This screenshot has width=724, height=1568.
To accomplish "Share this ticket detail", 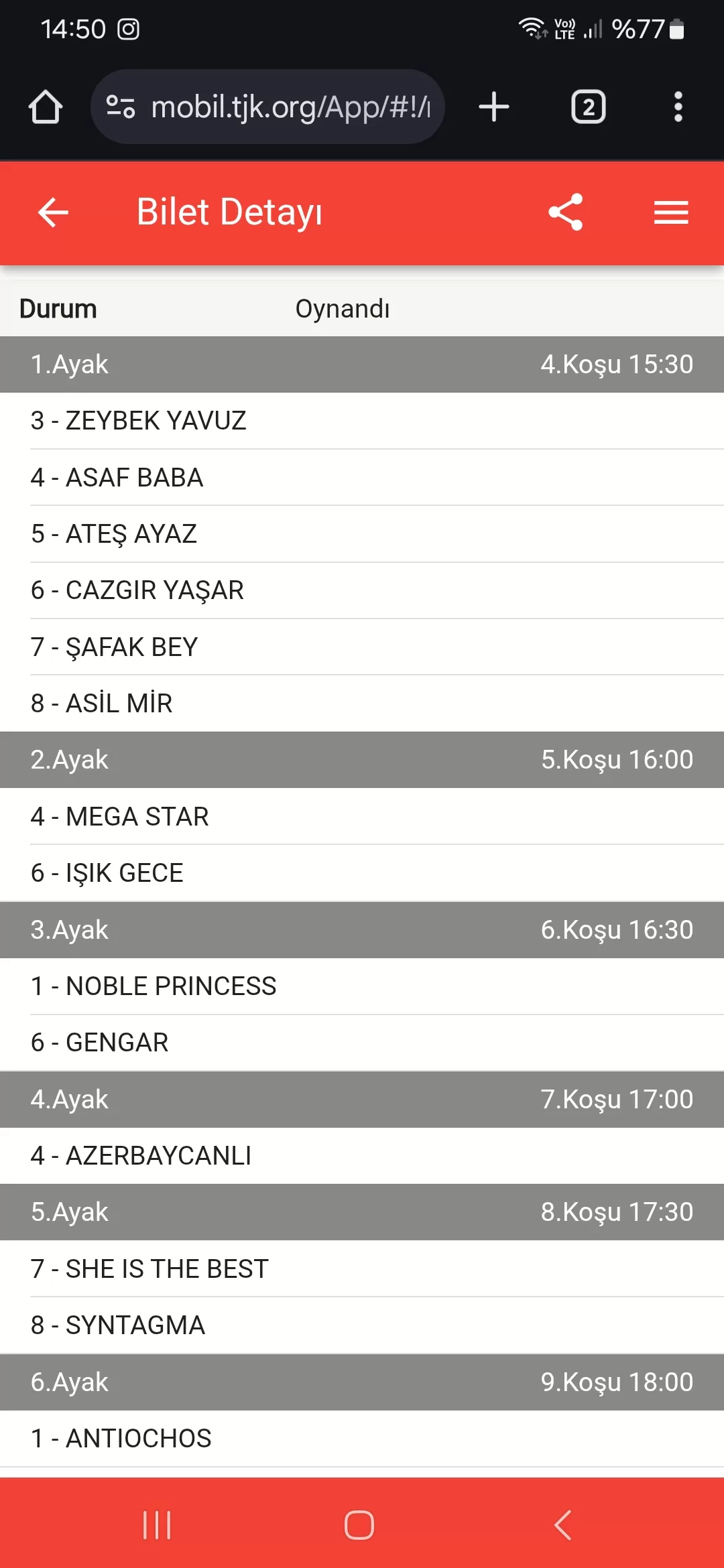I will pyautogui.click(x=566, y=212).
